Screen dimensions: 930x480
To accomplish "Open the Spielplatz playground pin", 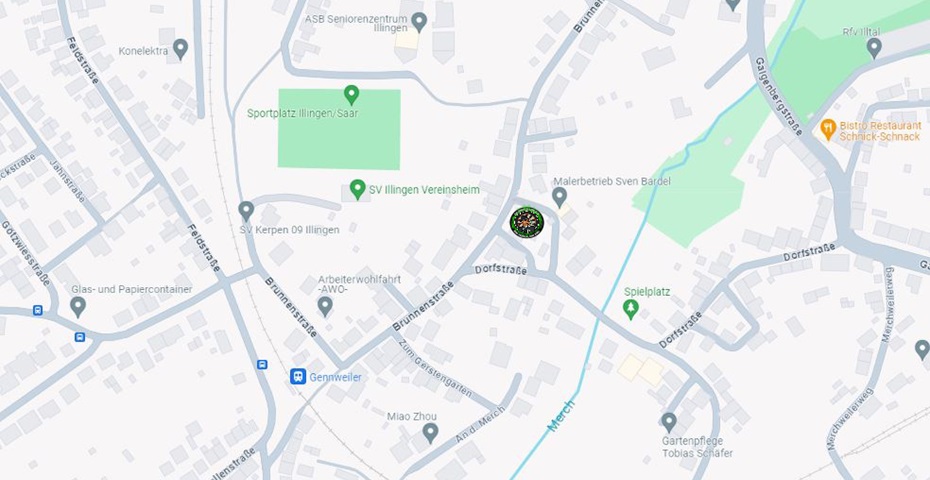I will [x=630, y=308].
